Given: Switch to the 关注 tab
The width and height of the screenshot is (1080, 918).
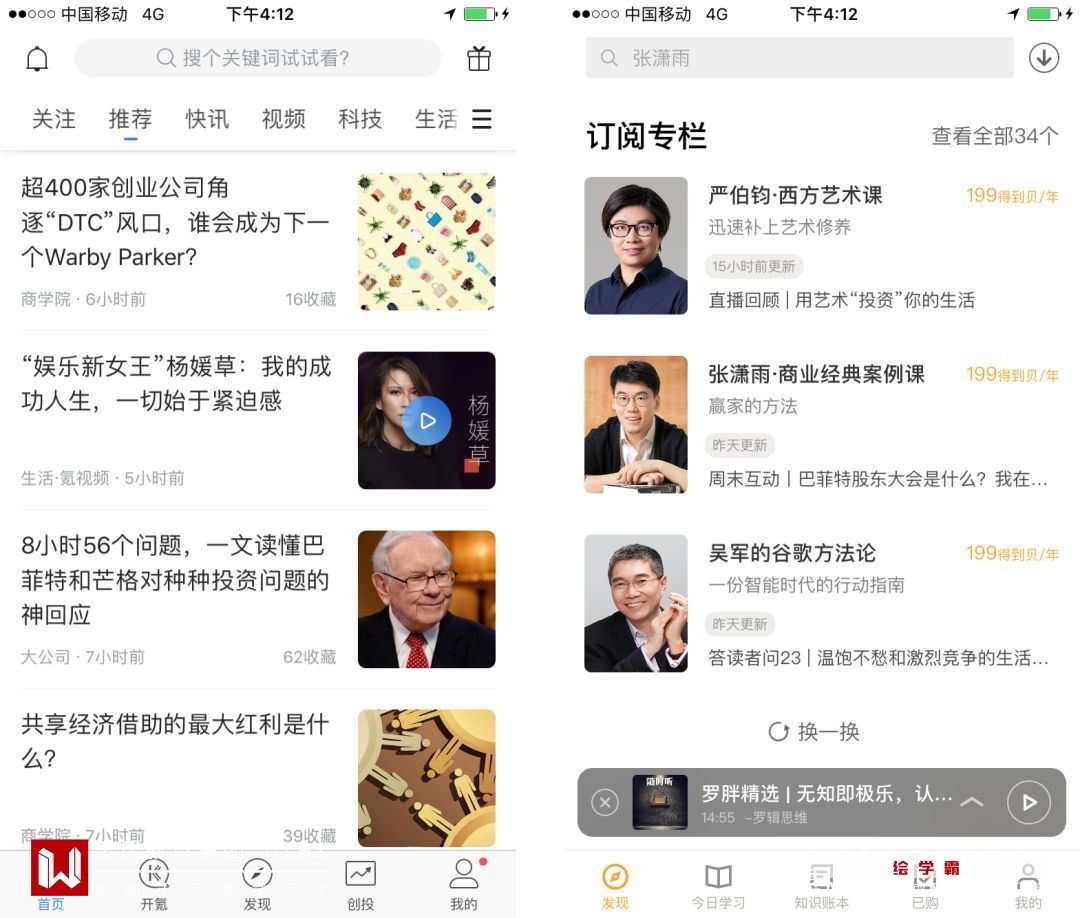Looking at the screenshot, I should pyautogui.click(x=54, y=119).
